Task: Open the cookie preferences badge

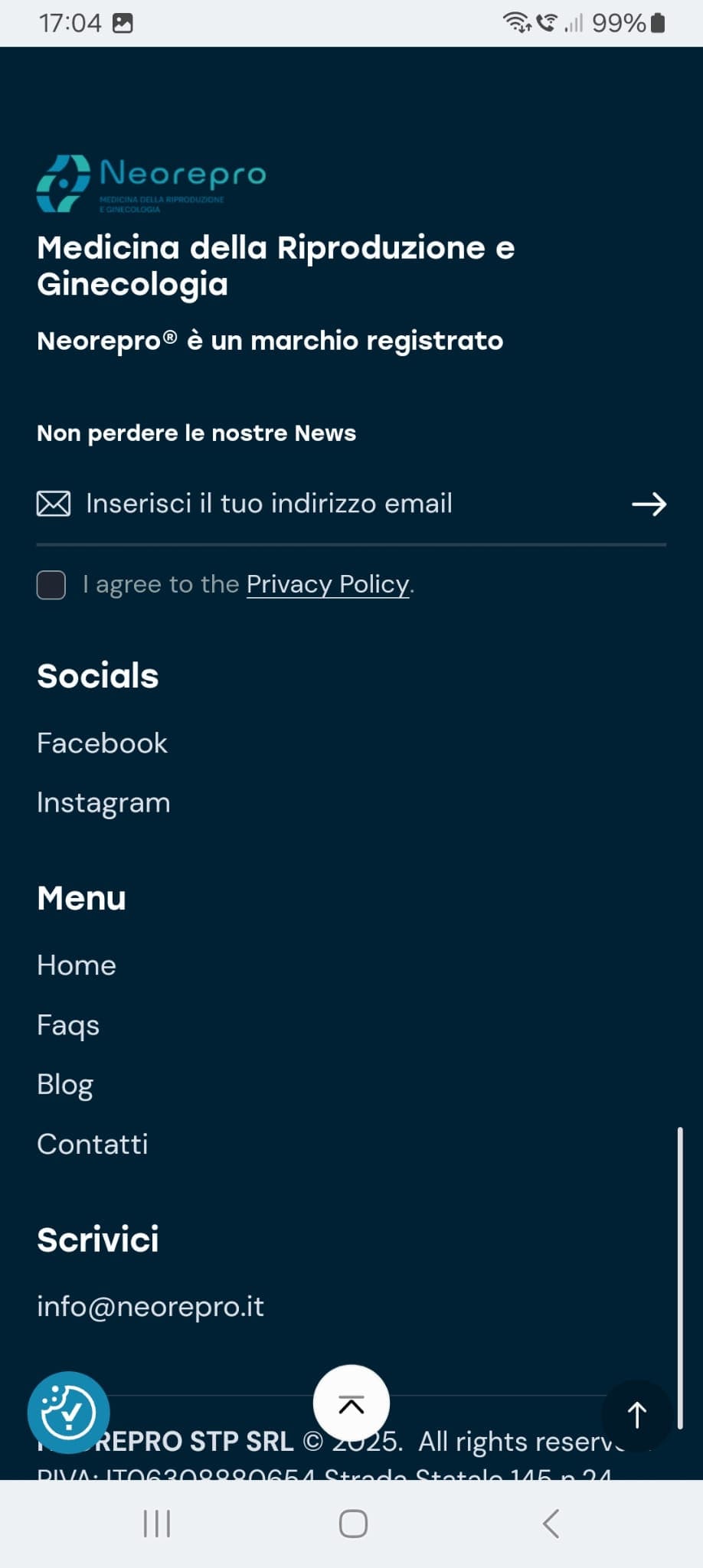Action: pos(68,1413)
